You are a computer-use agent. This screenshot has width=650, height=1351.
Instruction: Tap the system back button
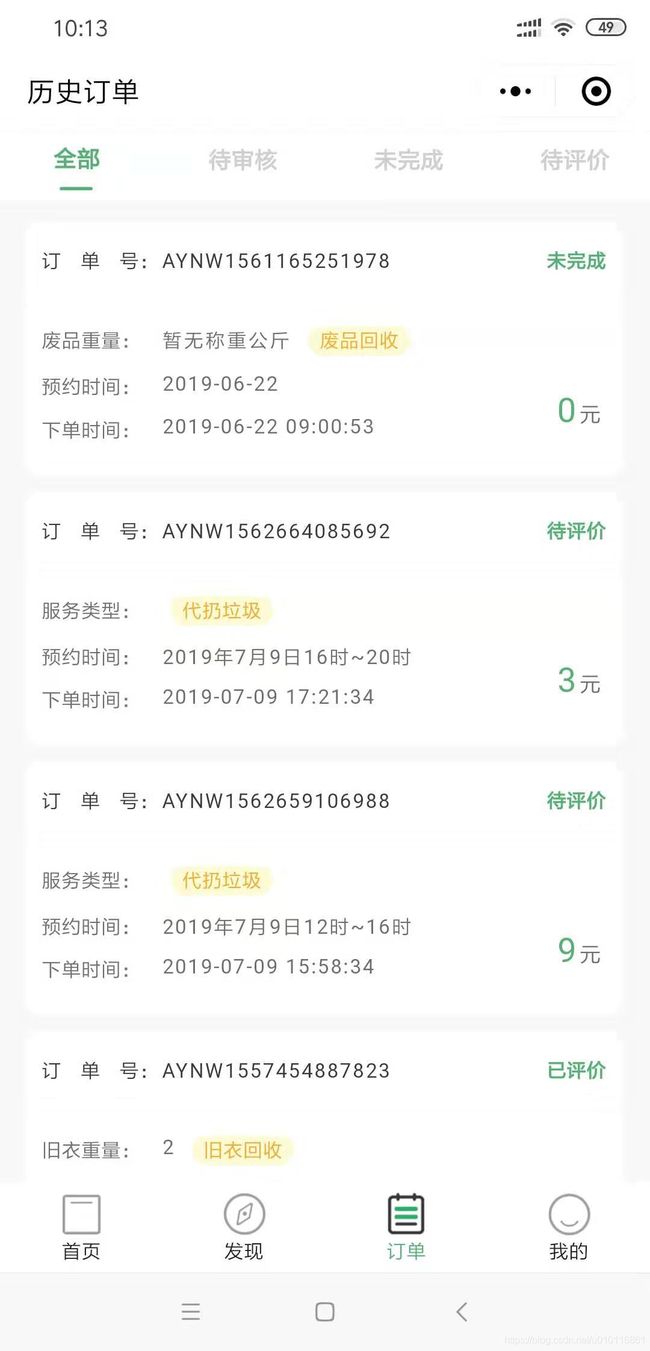pos(461,1312)
